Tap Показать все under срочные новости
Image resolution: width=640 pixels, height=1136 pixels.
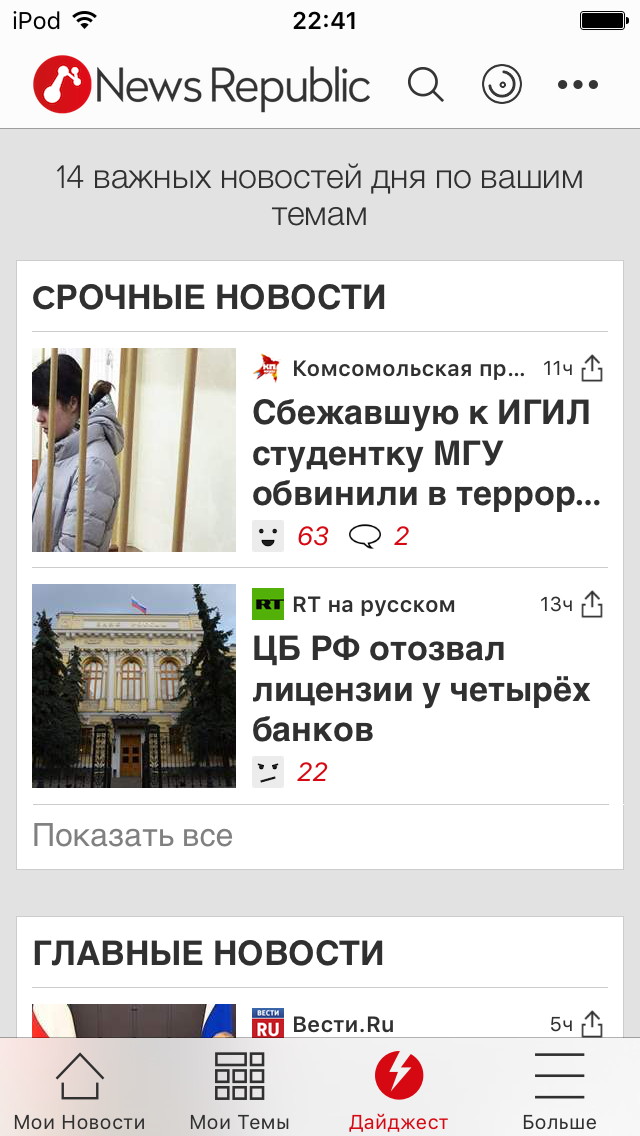pos(133,835)
